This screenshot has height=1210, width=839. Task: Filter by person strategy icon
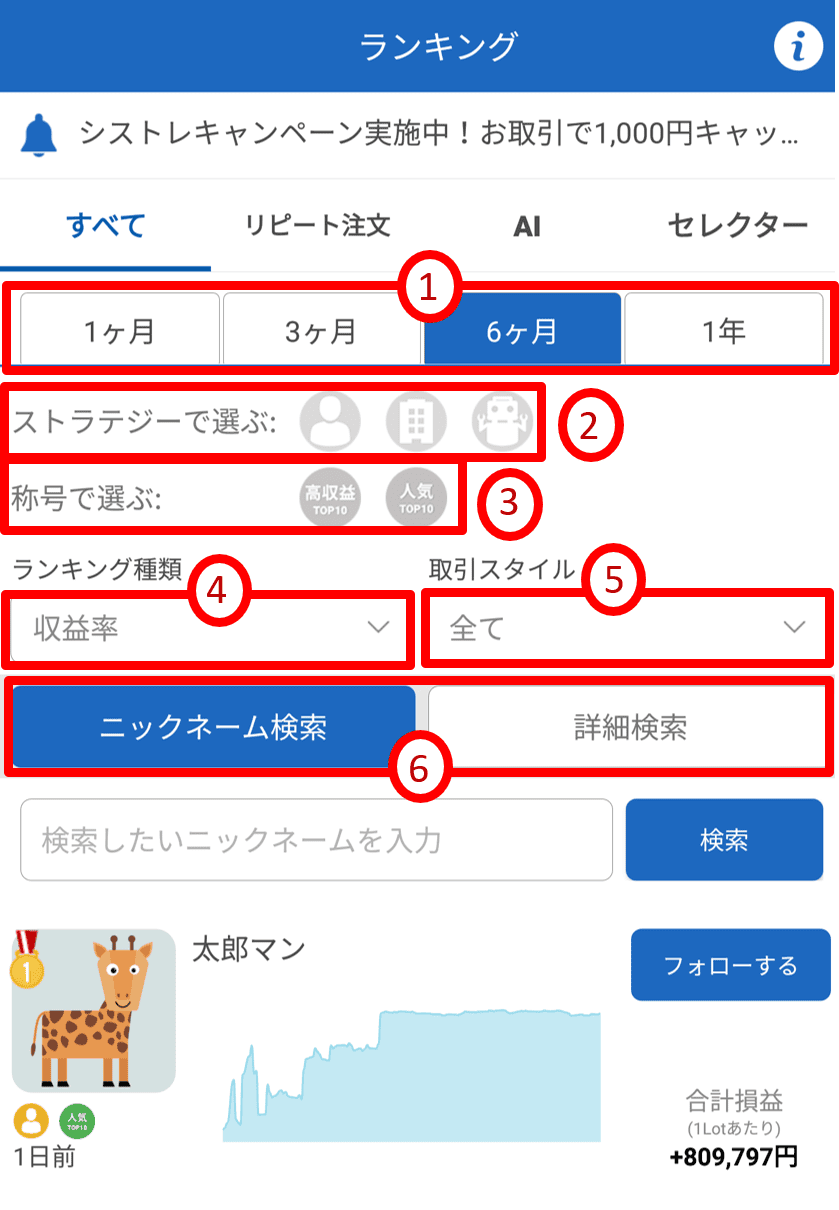[x=330, y=421]
